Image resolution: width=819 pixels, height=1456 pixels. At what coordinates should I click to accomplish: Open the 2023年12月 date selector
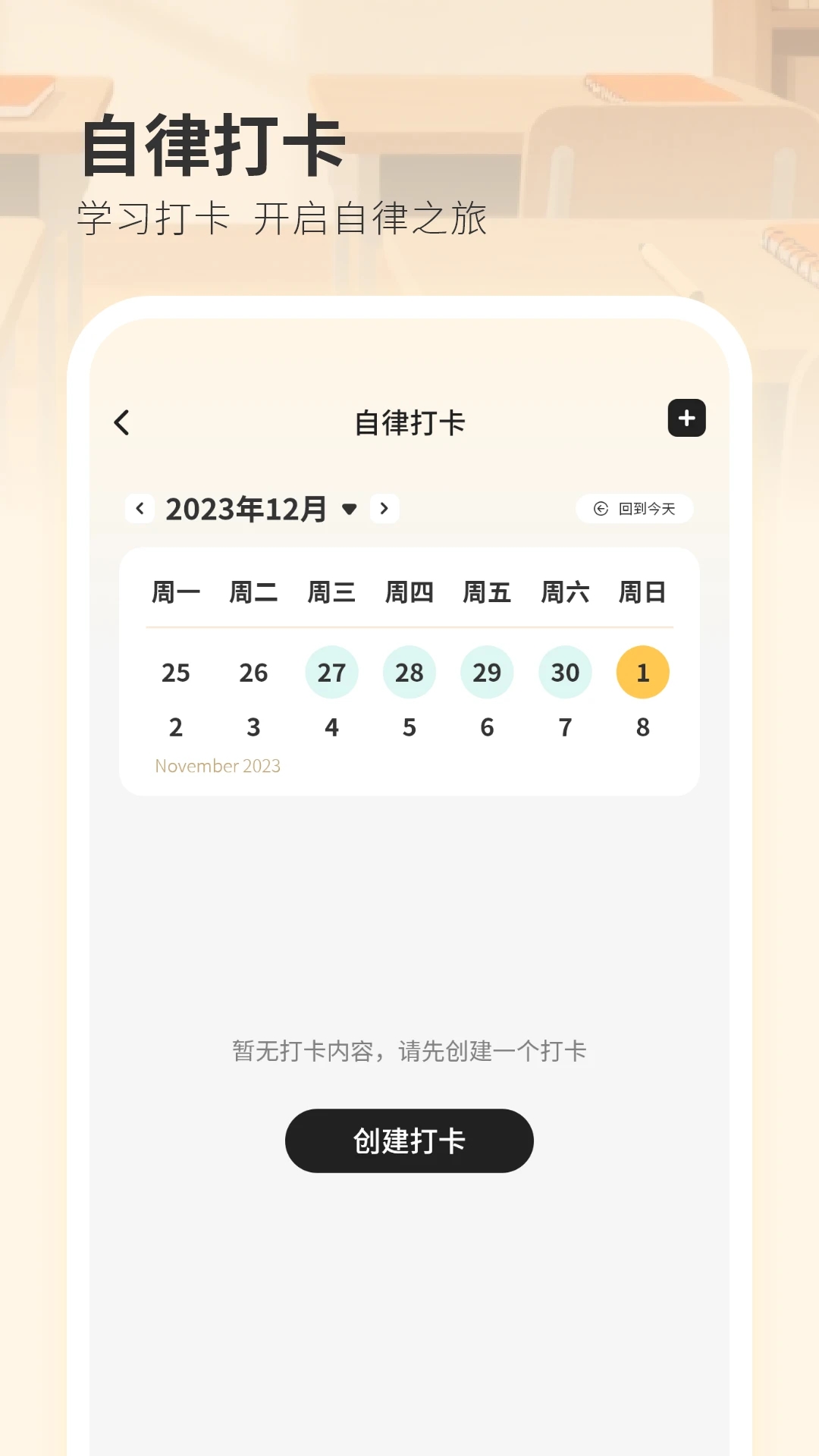pos(245,508)
